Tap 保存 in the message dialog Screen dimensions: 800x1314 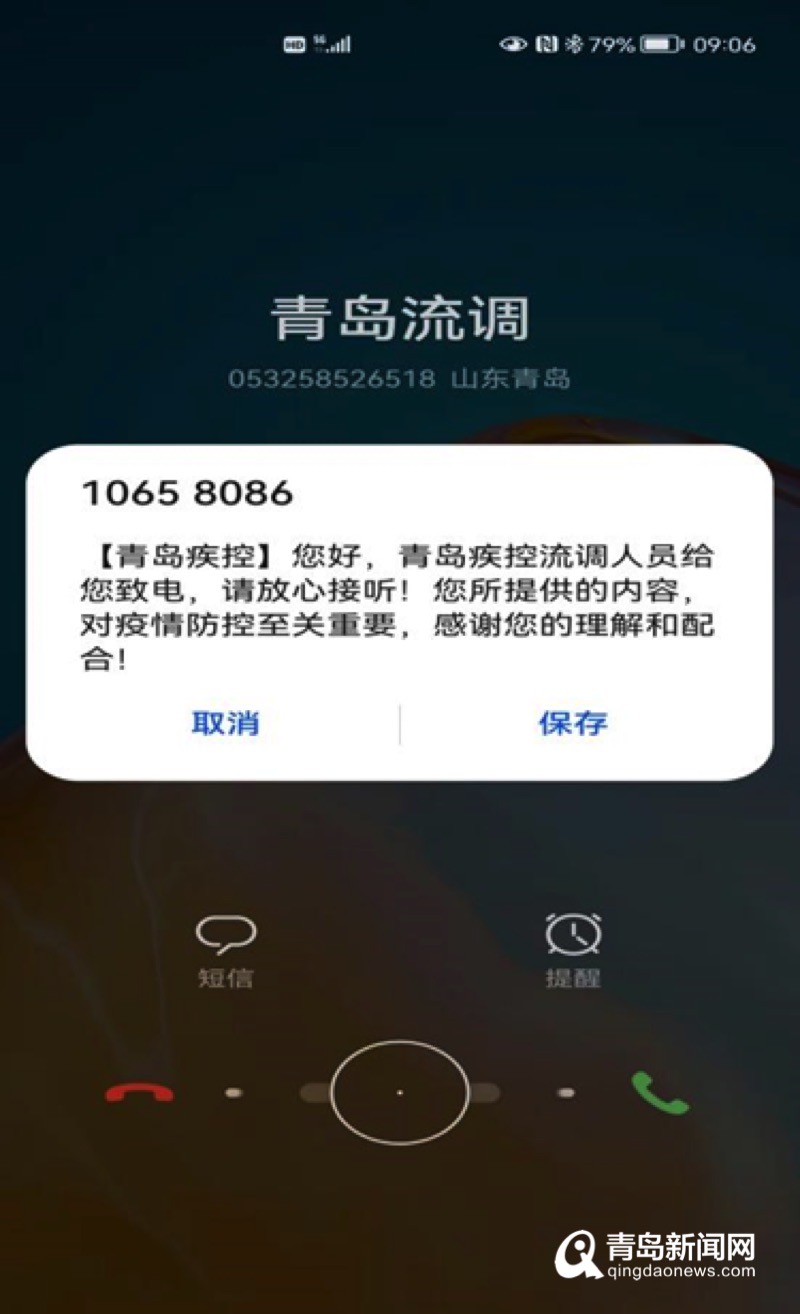(x=572, y=723)
